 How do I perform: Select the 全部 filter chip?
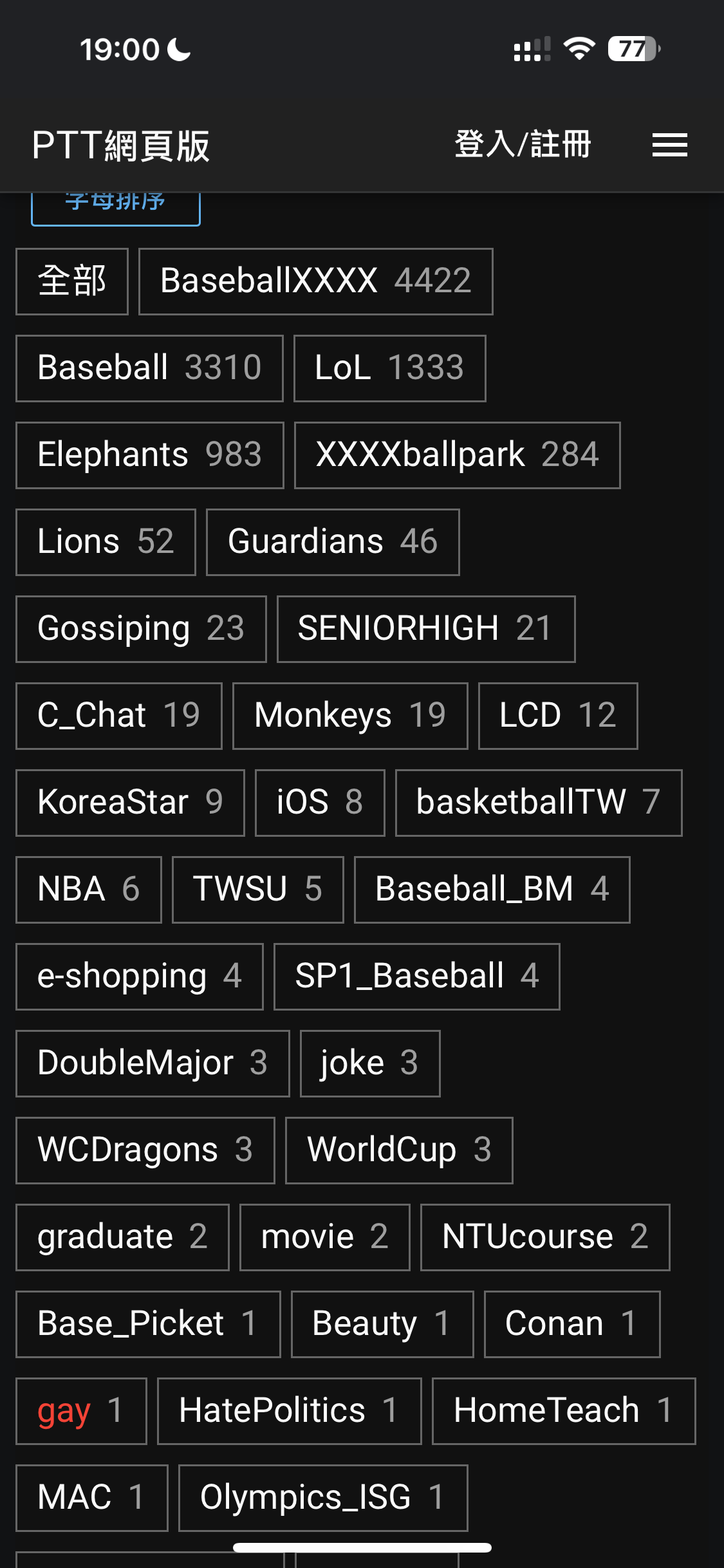[72, 281]
